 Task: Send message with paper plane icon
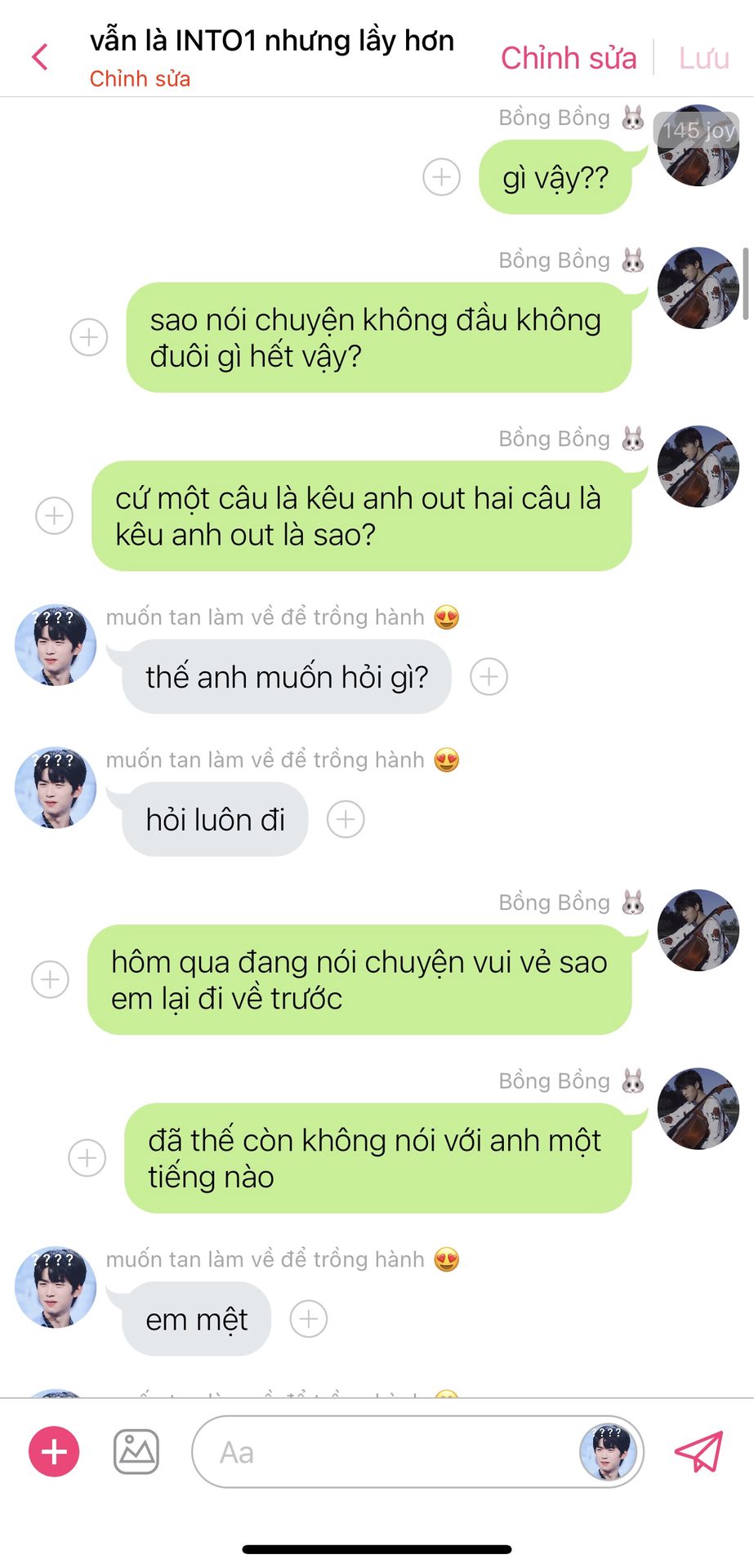pyautogui.click(x=698, y=1452)
